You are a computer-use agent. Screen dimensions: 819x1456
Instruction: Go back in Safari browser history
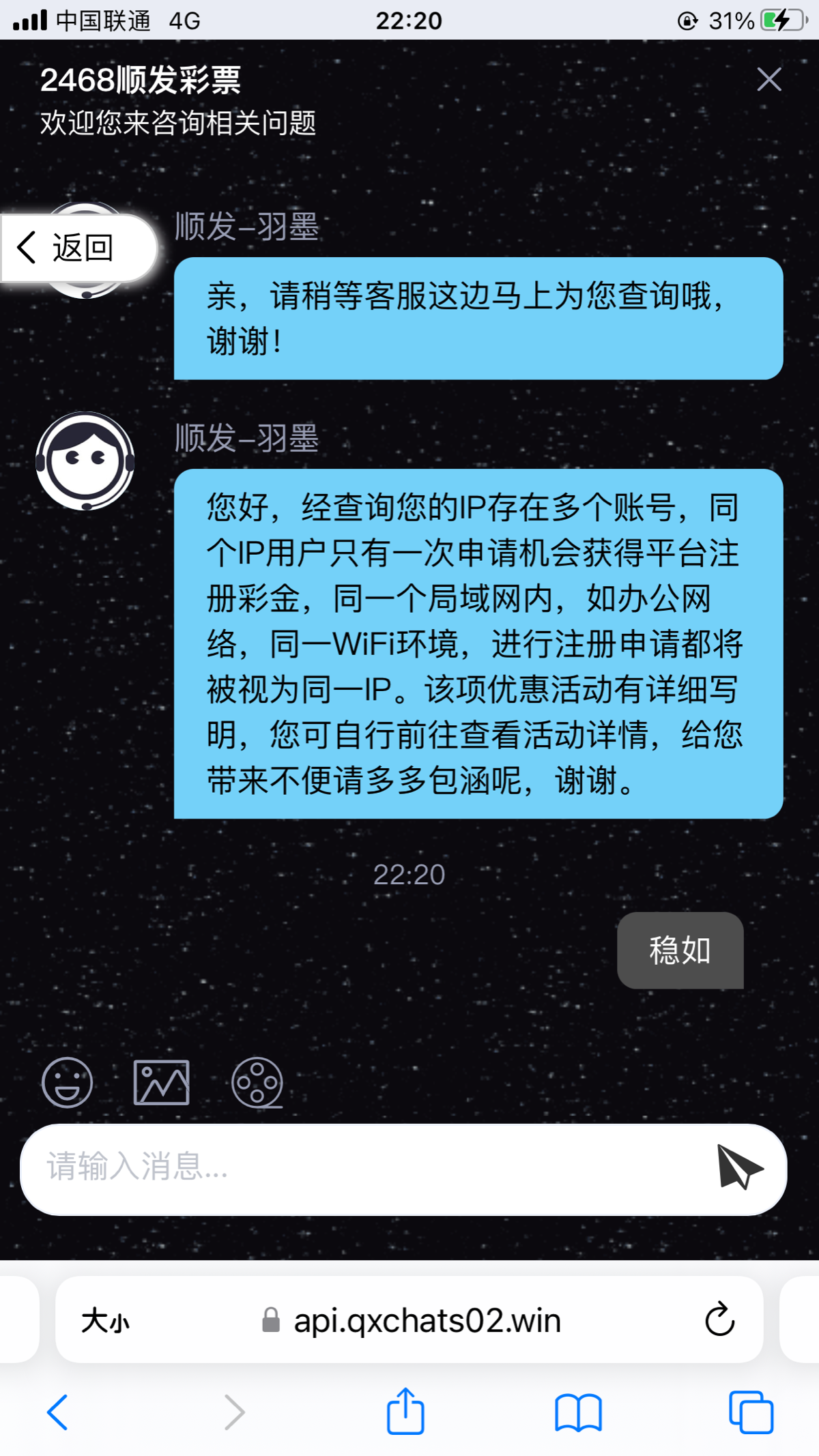pyautogui.click(x=57, y=1412)
